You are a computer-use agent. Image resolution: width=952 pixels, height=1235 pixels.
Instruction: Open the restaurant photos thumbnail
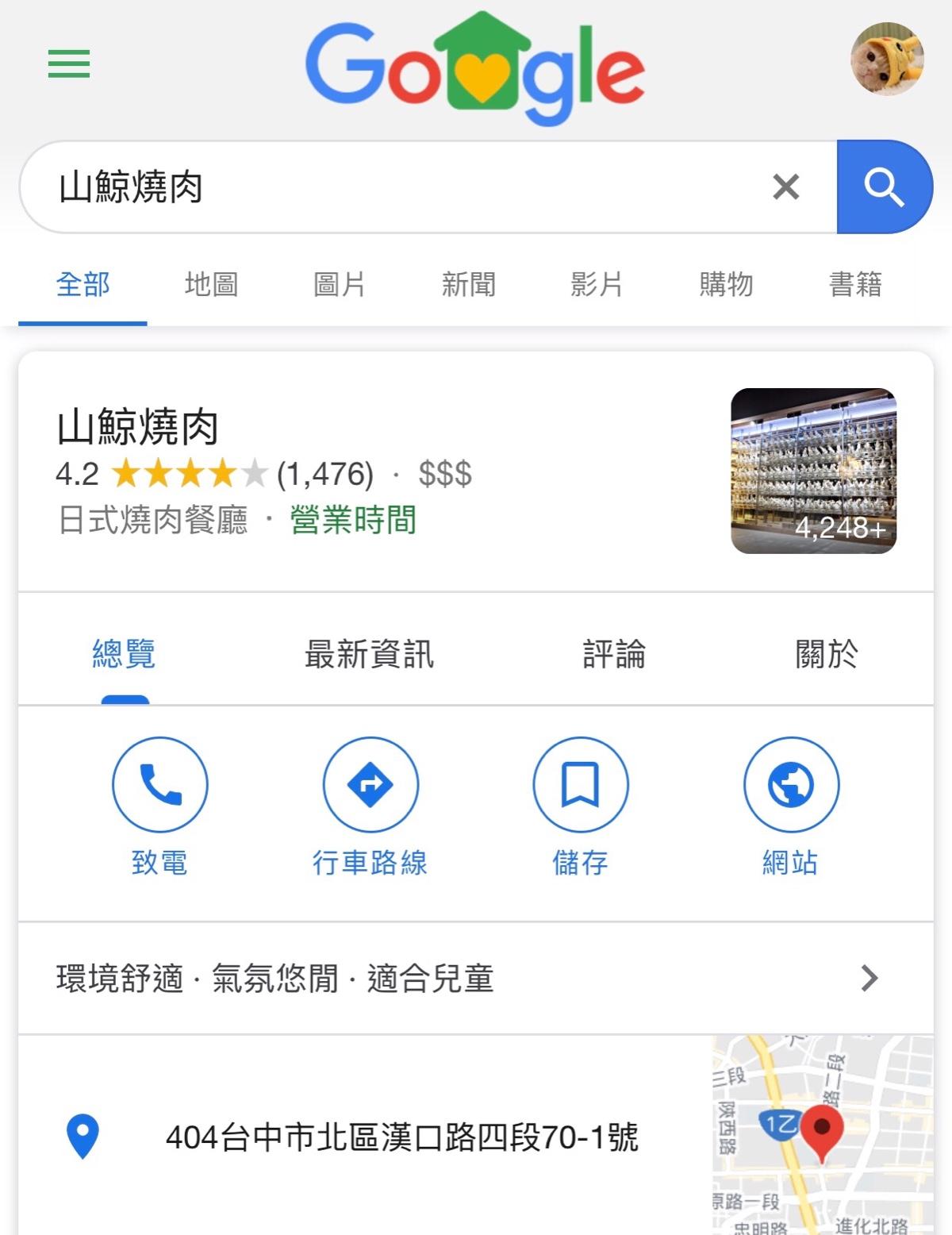[x=813, y=471]
